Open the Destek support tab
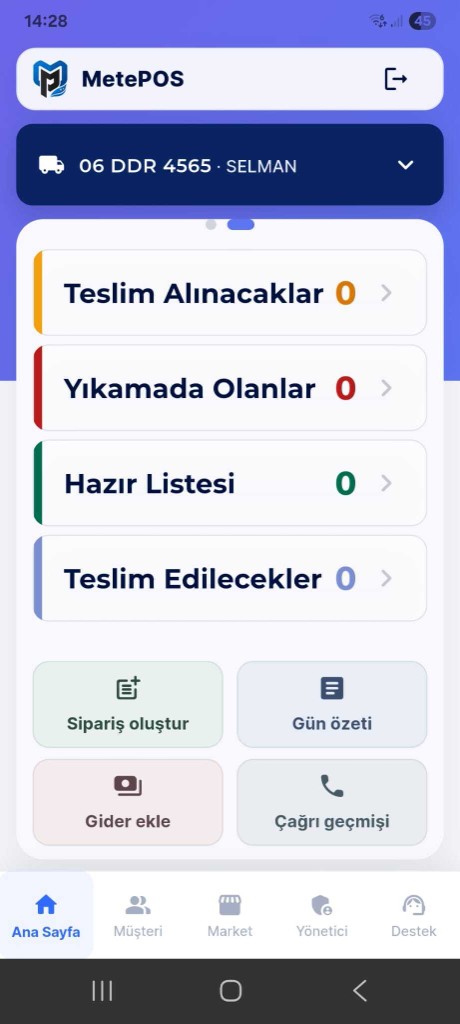This screenshot has width=460, height=1024. pos(414,916)
